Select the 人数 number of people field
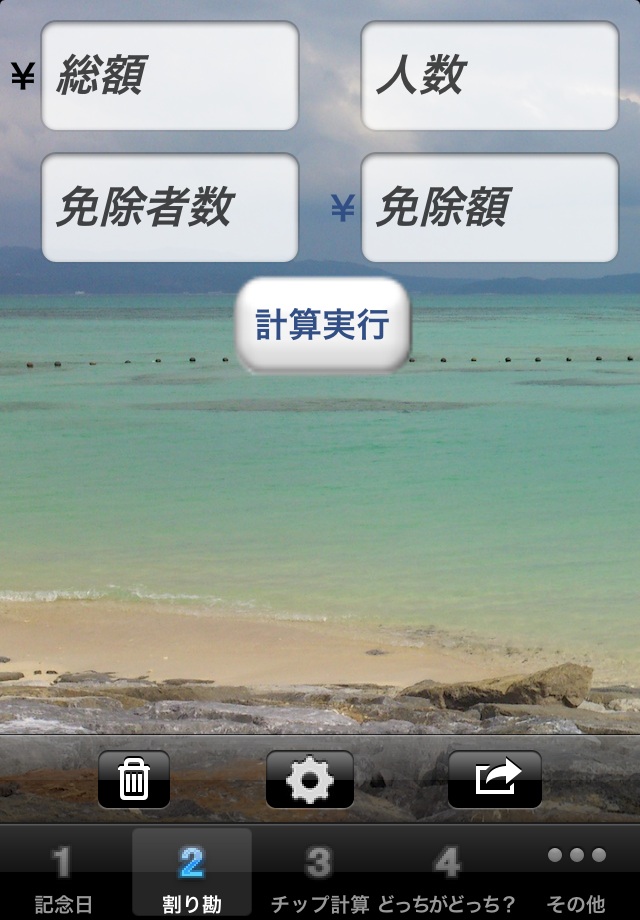640x920 pixels. pyautogui.click(x=489, y=76)
